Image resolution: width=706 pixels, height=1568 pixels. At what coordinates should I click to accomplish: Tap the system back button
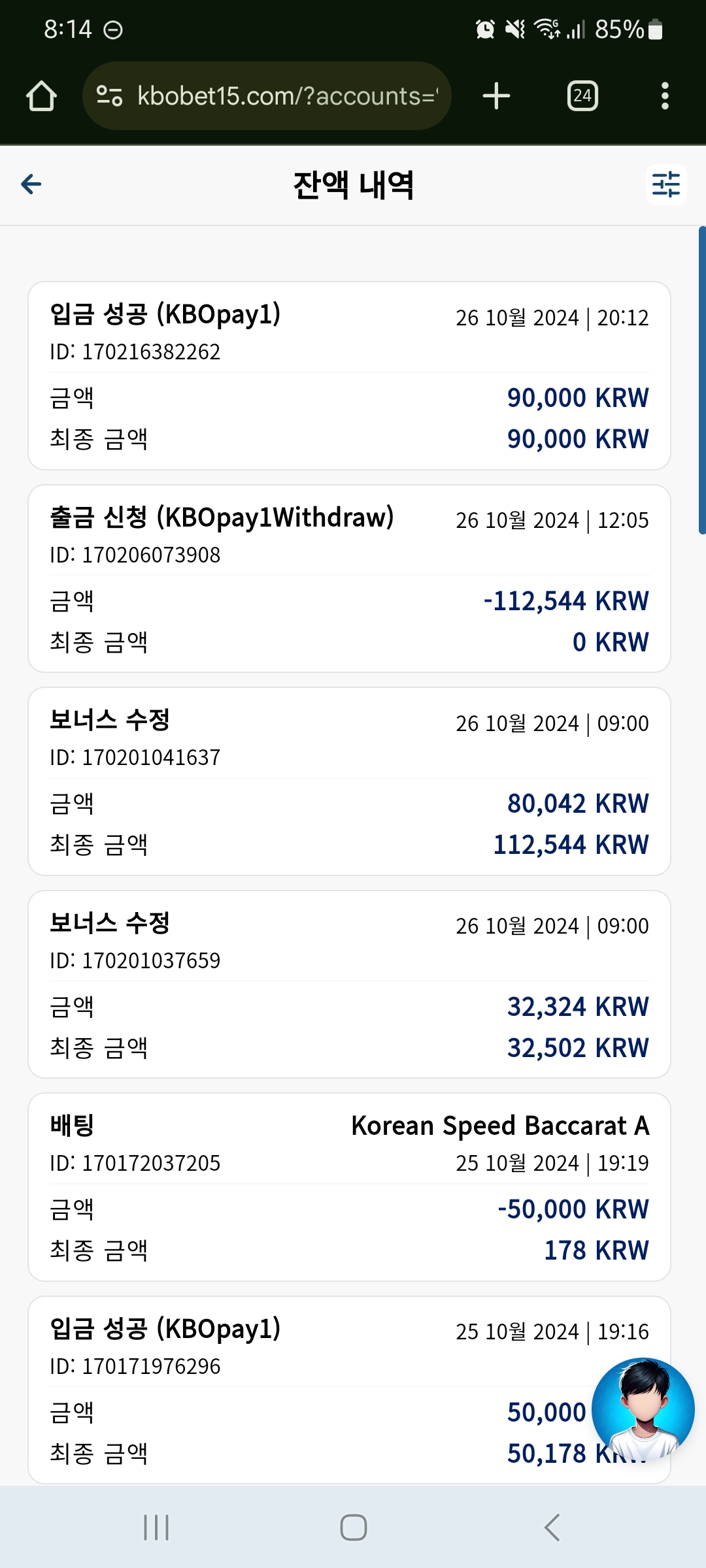(552, 1527)
